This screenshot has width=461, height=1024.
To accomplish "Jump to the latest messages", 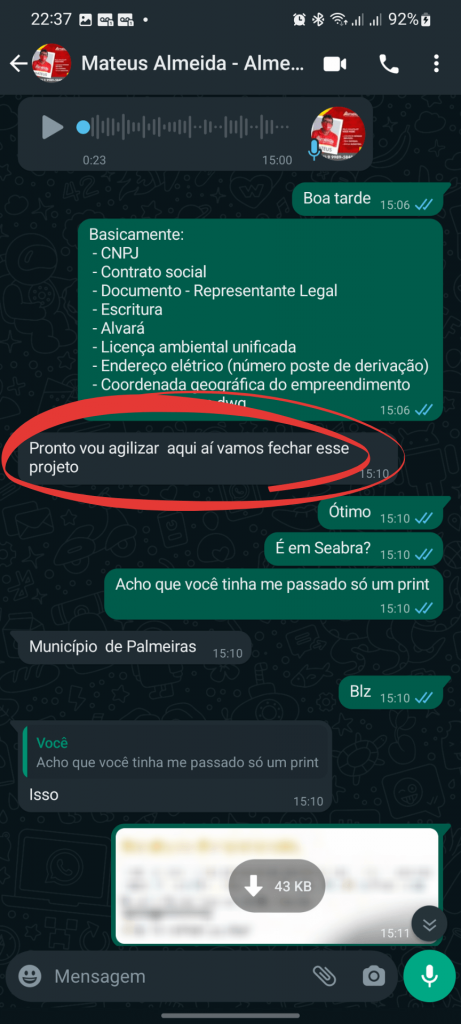I will [x=429, y=924].
